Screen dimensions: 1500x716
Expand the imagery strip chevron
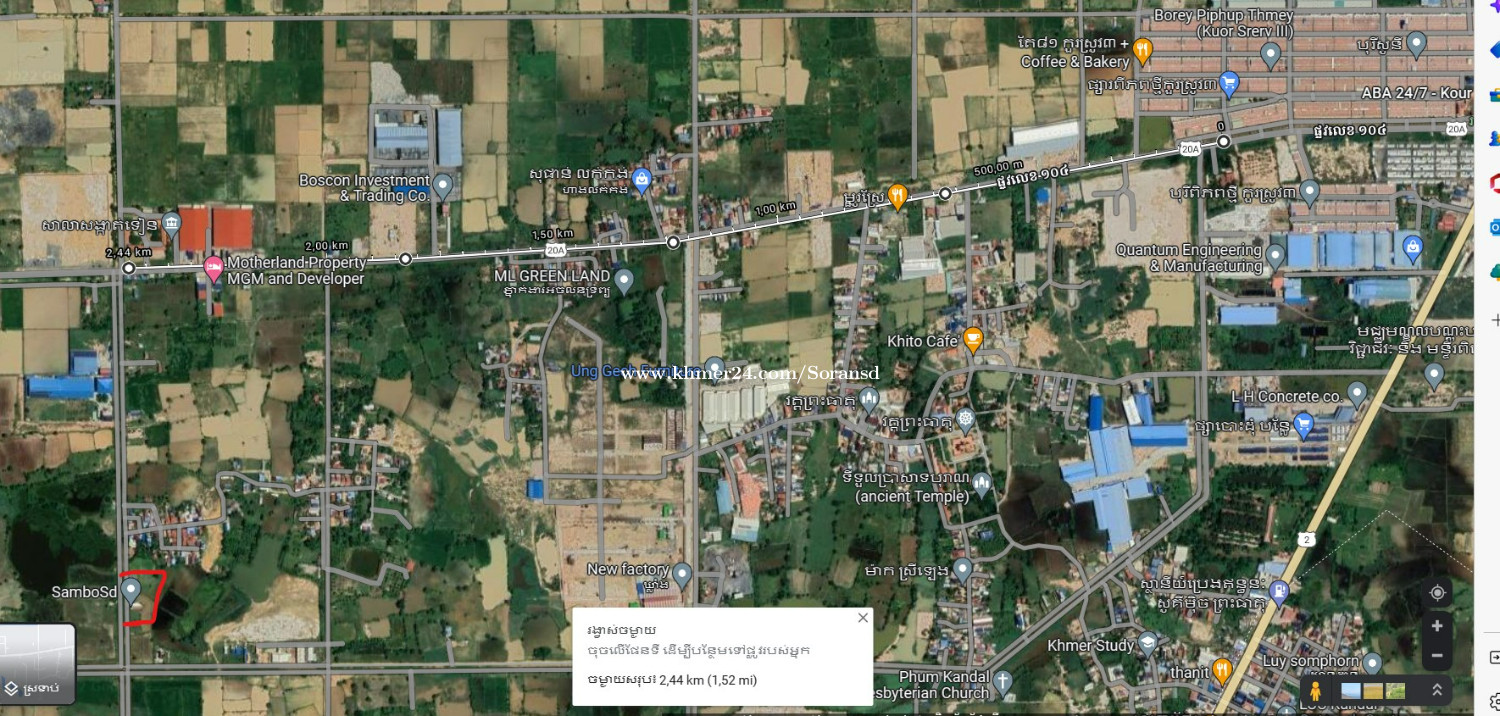tap(1437, 690)
